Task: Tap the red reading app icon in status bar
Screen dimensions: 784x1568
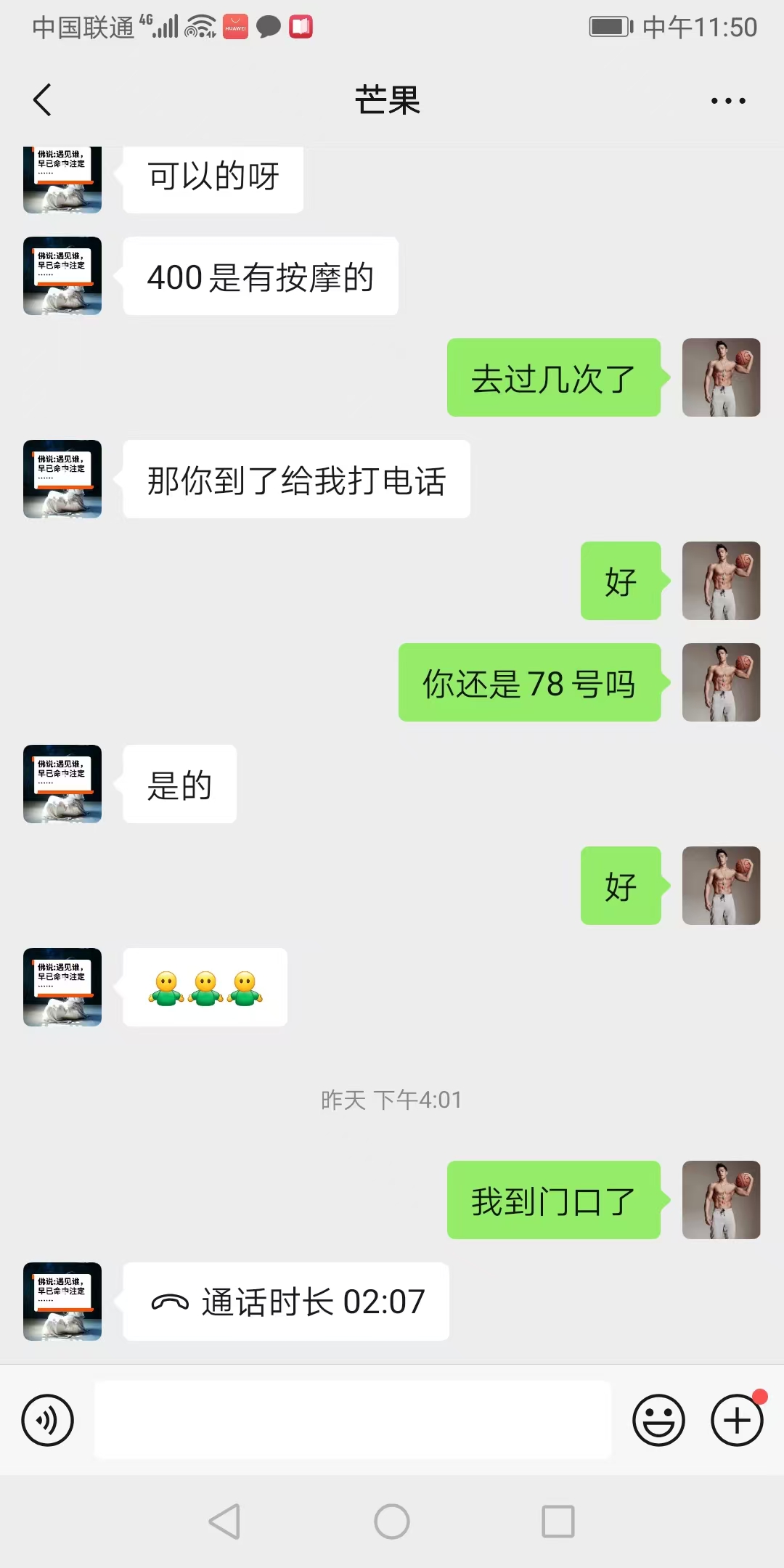Action: pyautogui.click(x=301, y=28)
